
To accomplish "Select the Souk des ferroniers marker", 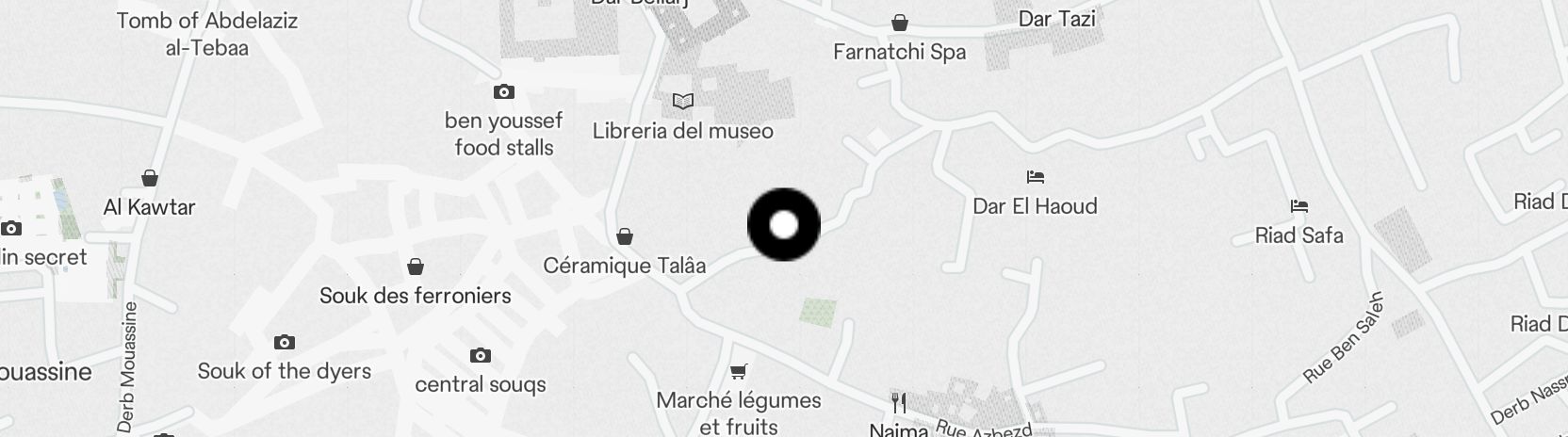I will click(416, 267).
